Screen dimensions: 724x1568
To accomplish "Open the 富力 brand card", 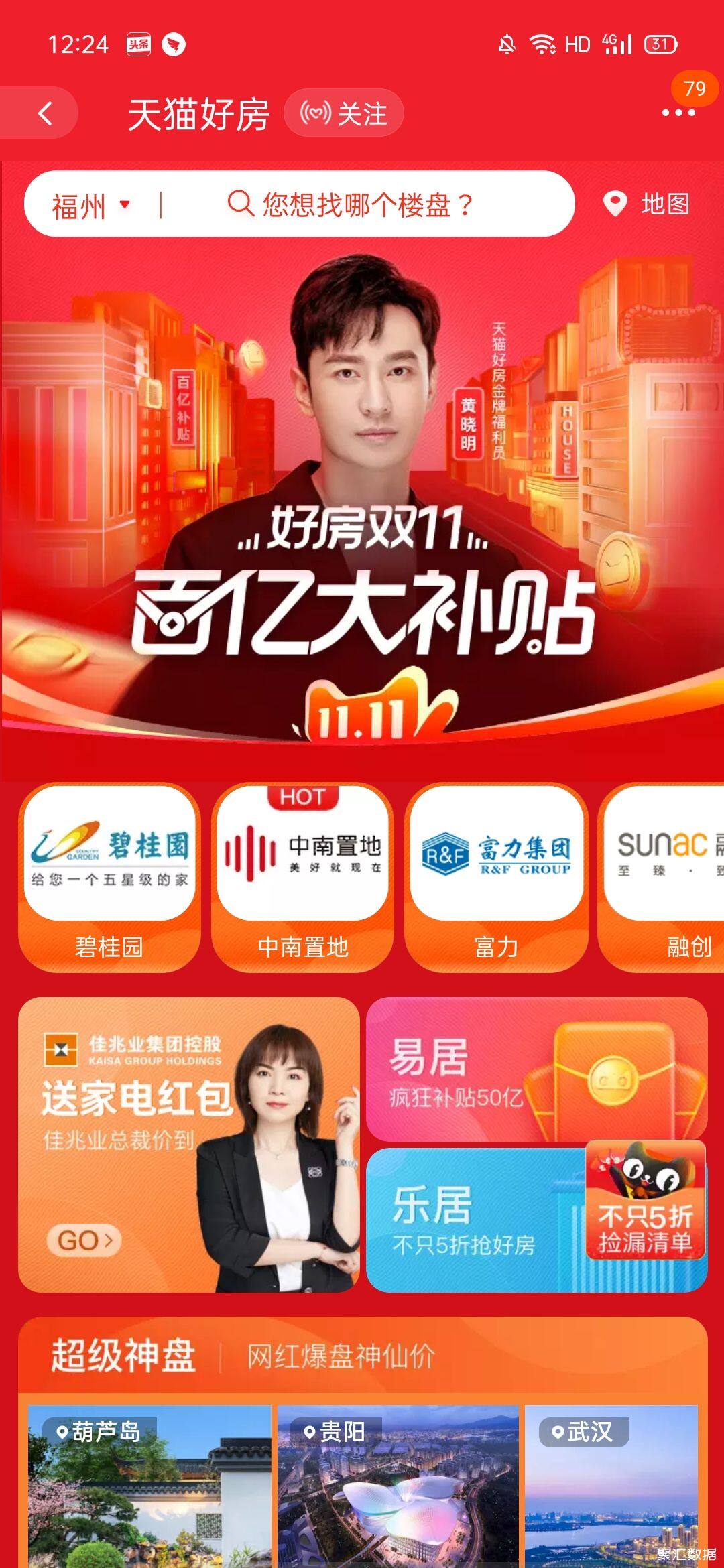I will tap(496, 876).
